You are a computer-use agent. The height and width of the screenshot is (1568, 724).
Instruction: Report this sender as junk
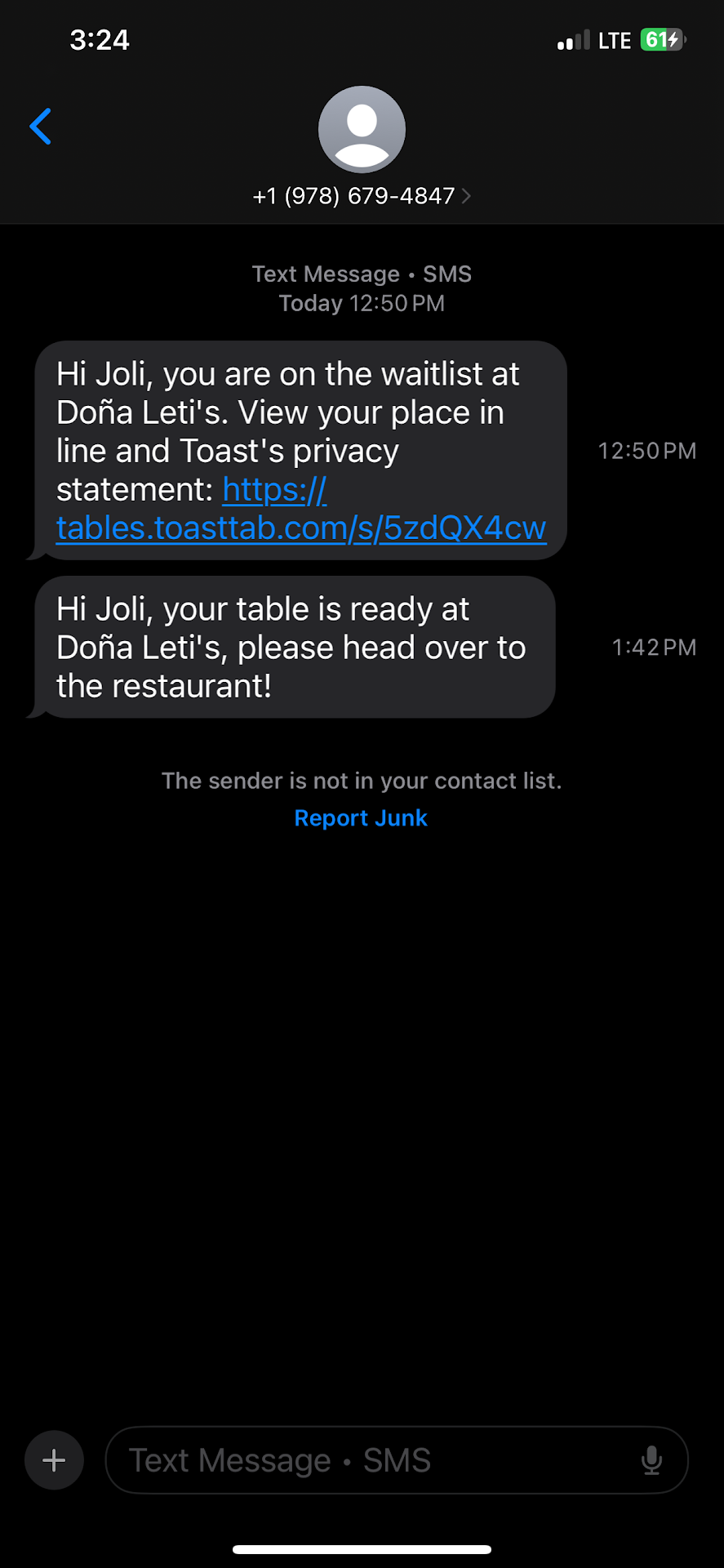click(361, 818)
